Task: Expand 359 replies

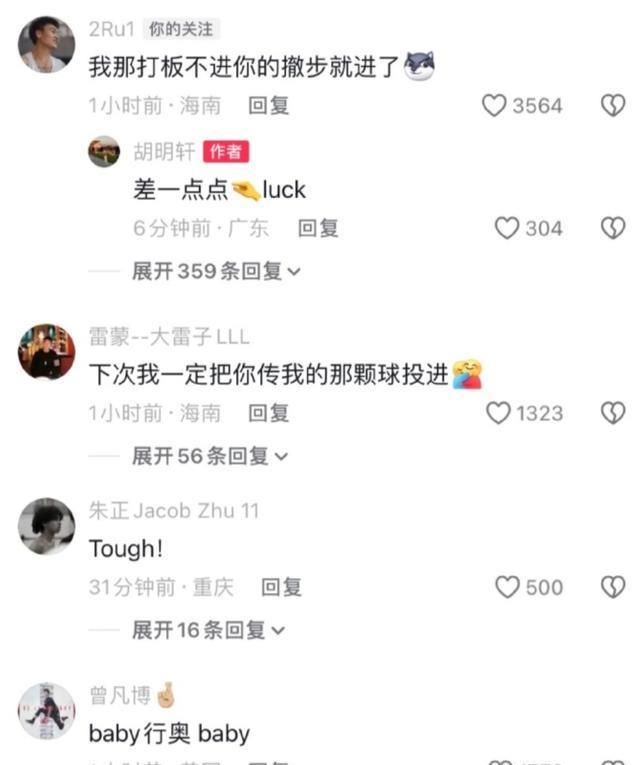Action: tap(216, 271)
